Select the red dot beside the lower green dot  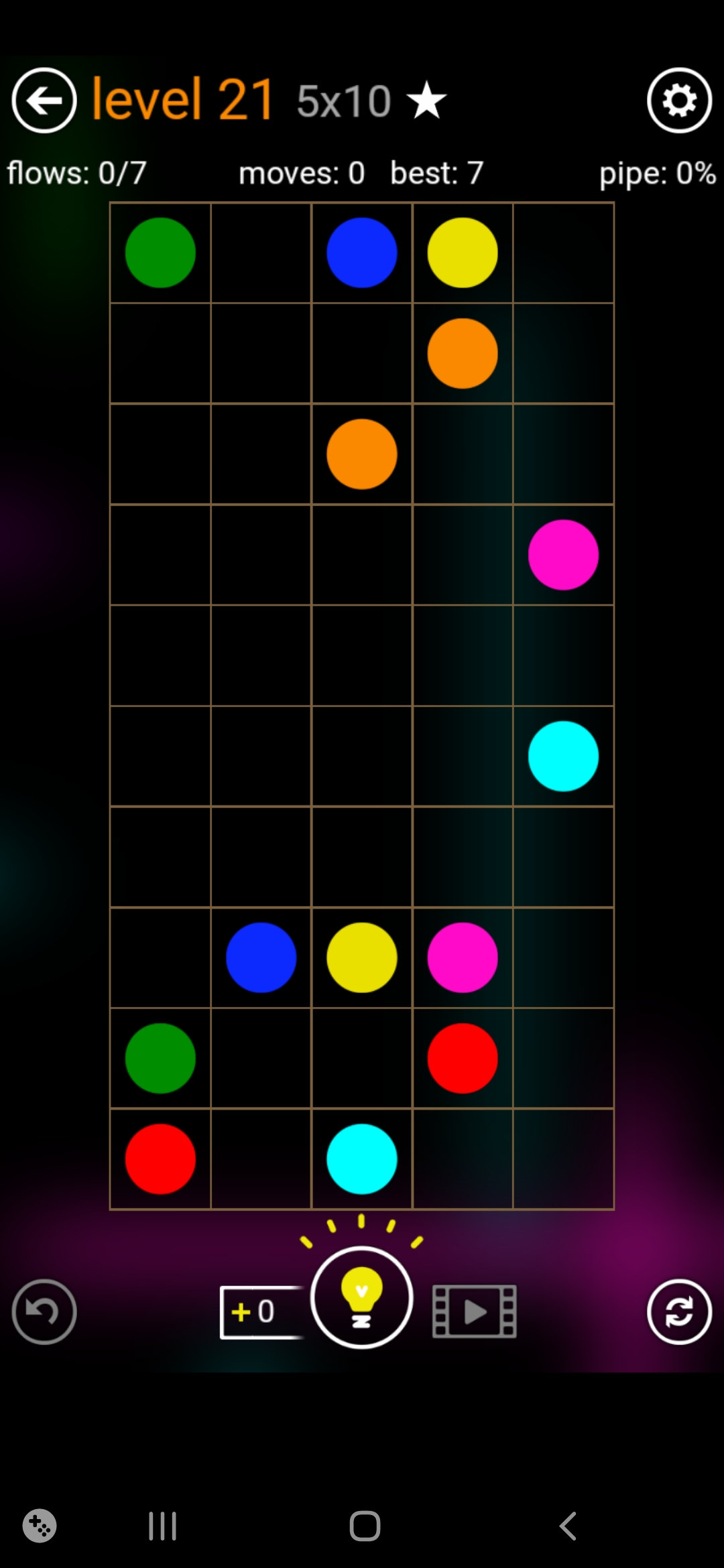(x=463, y=1058)
